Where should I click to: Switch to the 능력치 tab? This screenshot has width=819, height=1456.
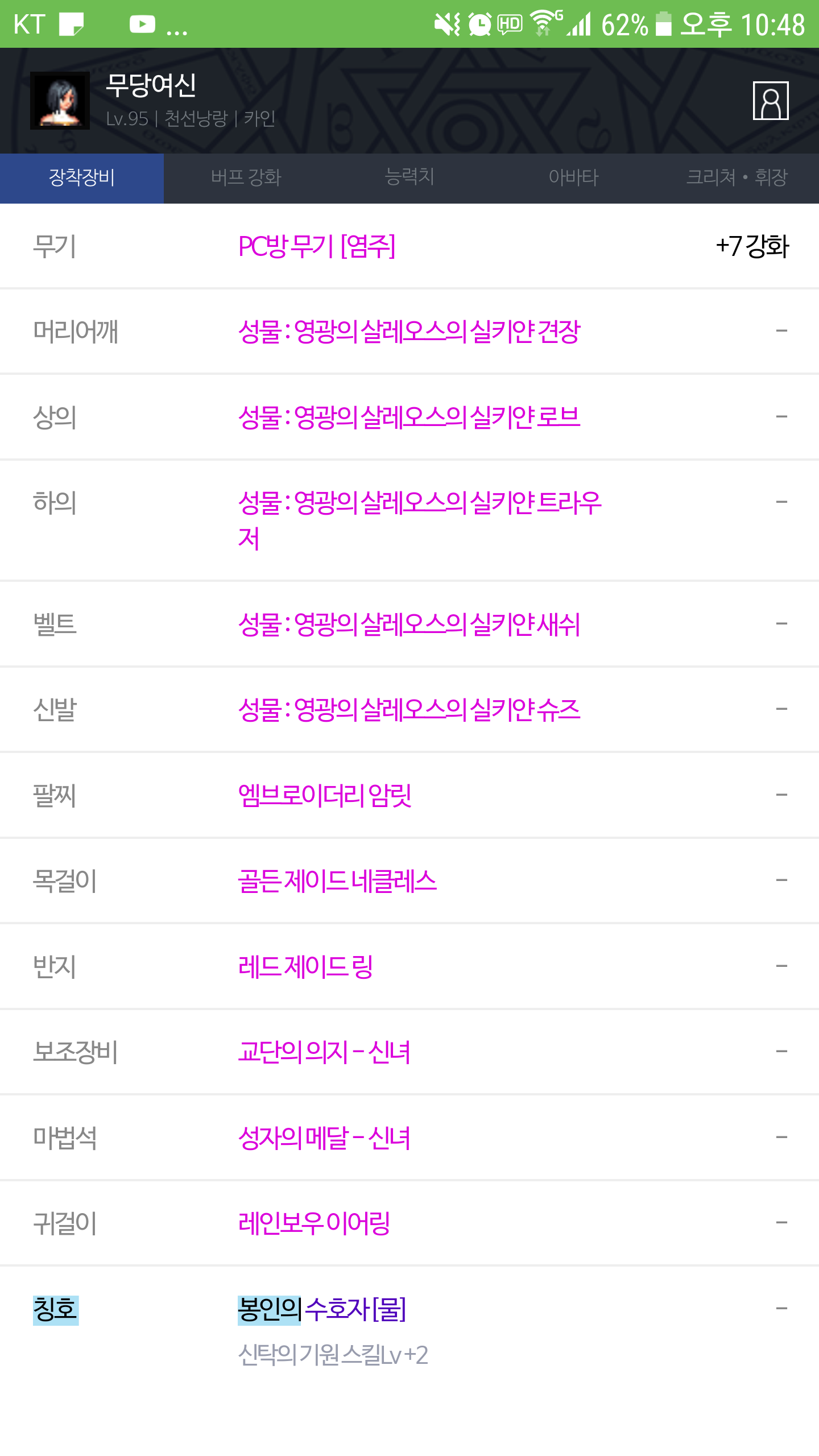pyautogui.click(x=409, y=178)
